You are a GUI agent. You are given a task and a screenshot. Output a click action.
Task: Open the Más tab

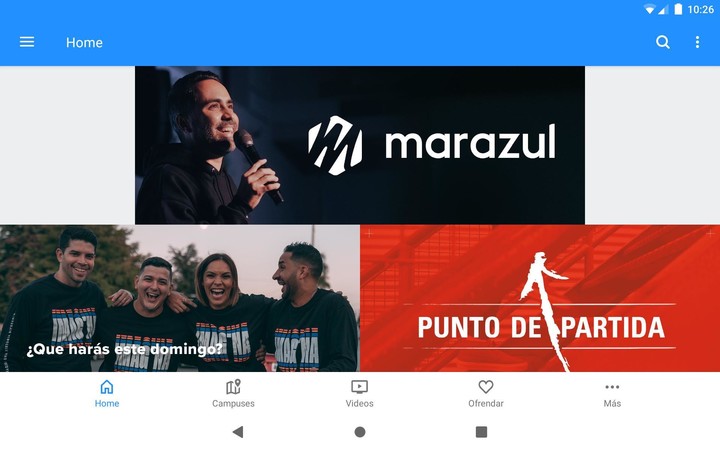click(x=612, y=393)
